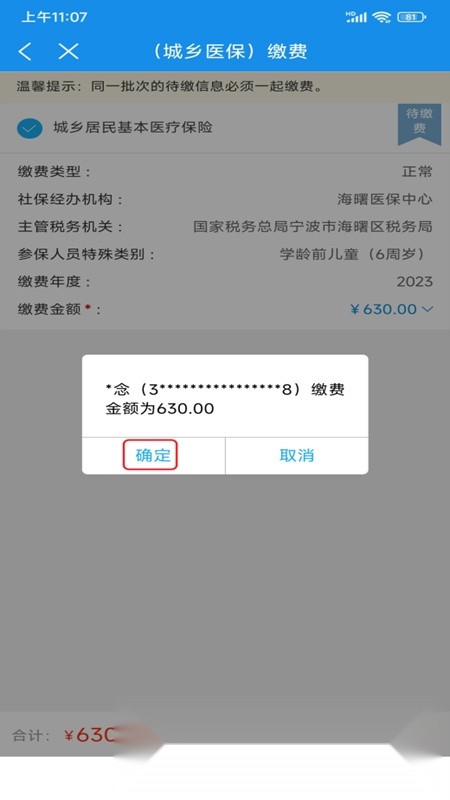Go back using the header arrow

coord(25,52)
